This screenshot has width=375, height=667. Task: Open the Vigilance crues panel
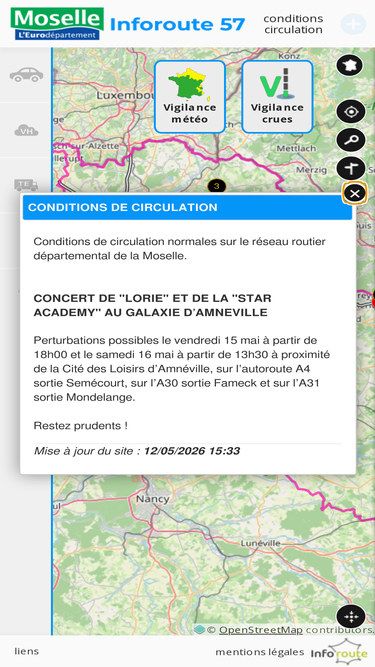[x=277, y=97]
